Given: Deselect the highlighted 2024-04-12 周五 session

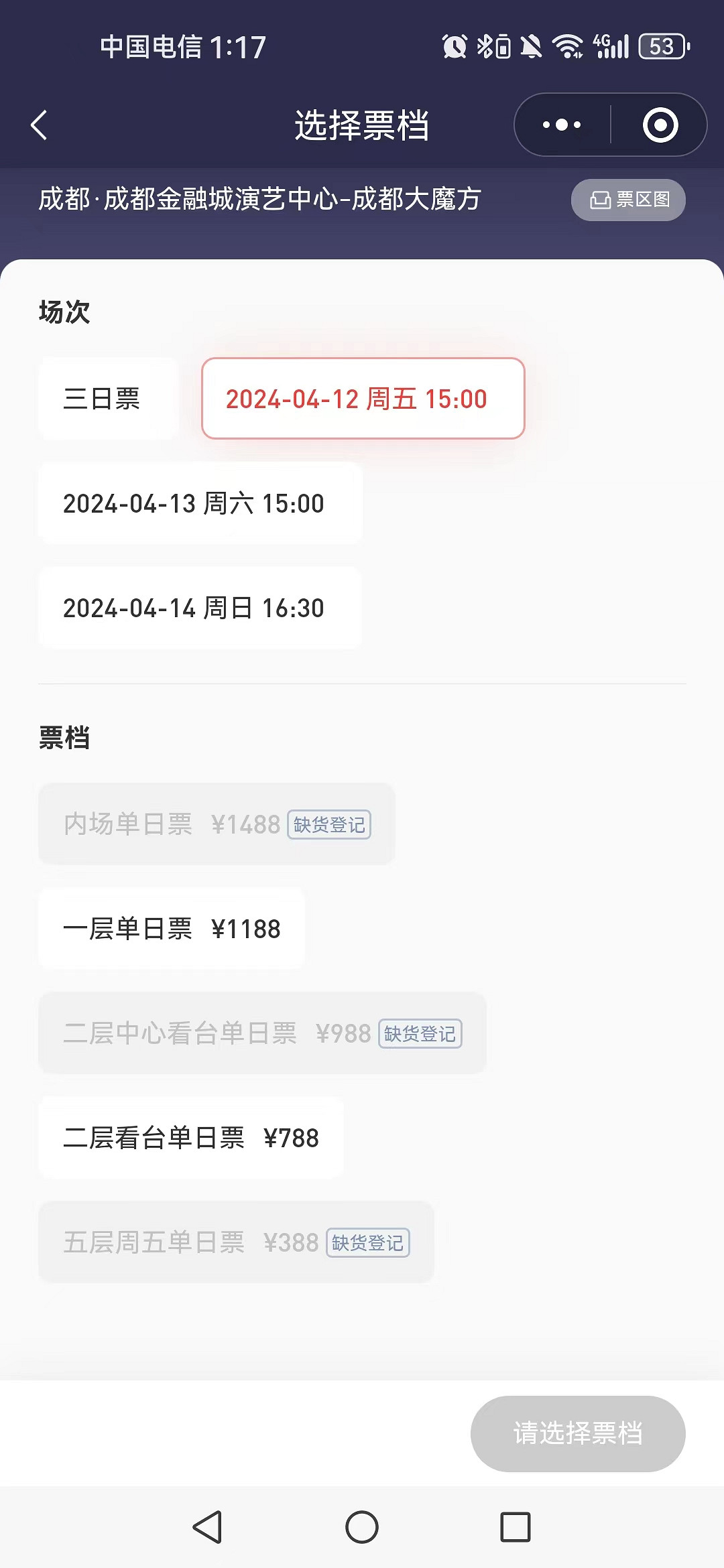Looking at the screenshot, I should pyautogui.click(x=361, y=399).
